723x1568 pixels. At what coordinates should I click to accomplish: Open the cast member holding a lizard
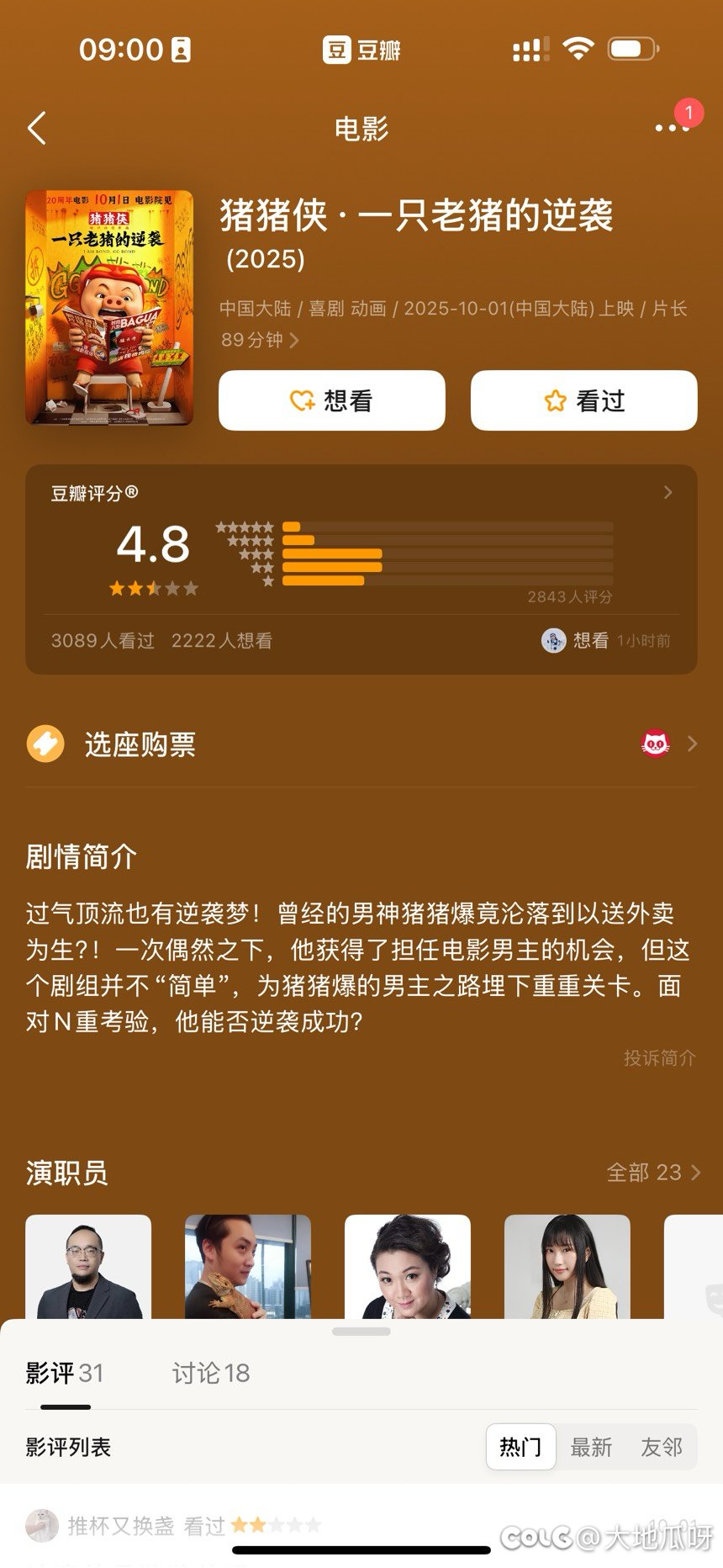coord(248,1266)
